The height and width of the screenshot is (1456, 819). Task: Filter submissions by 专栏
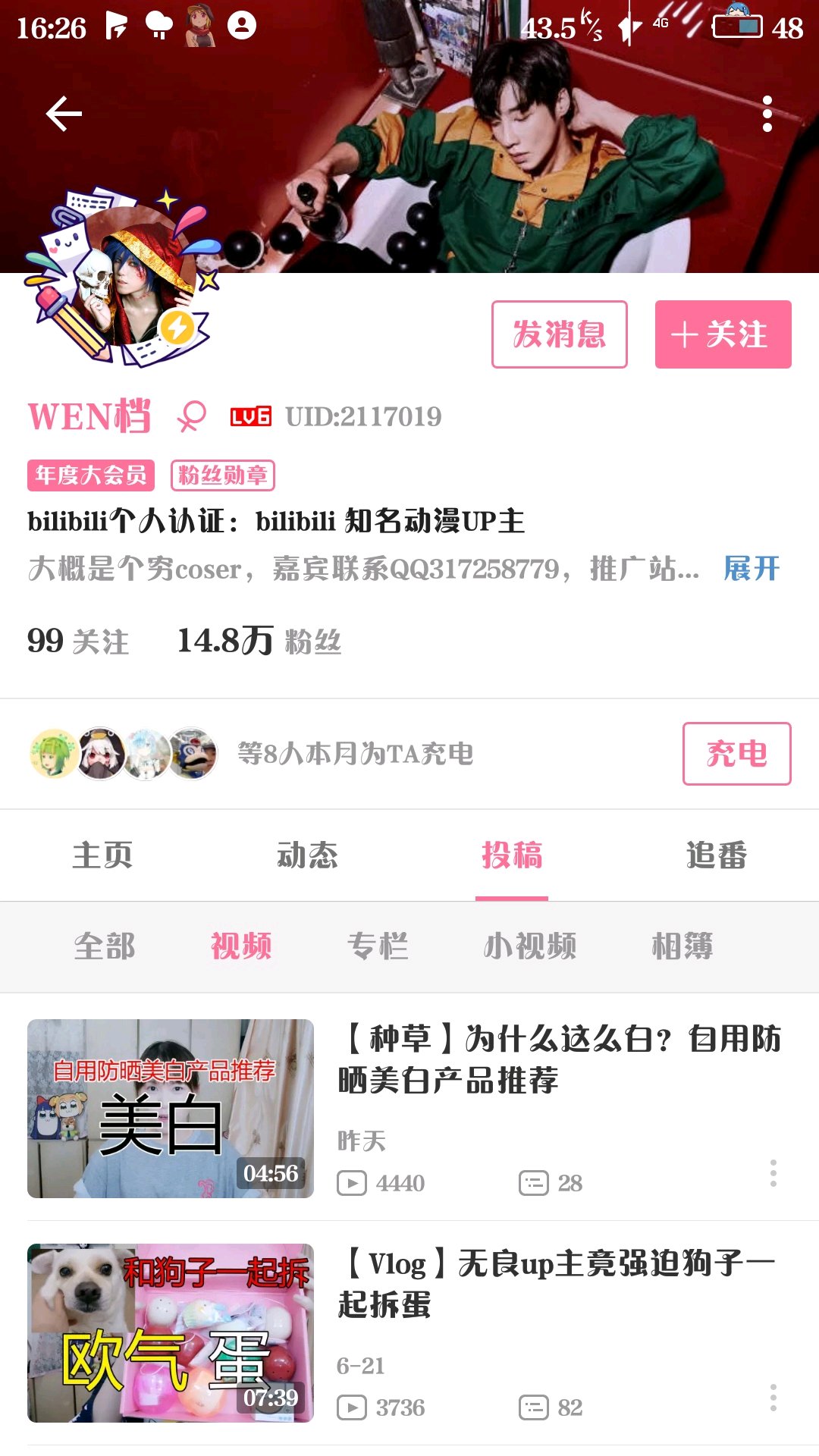click(378, 946)
